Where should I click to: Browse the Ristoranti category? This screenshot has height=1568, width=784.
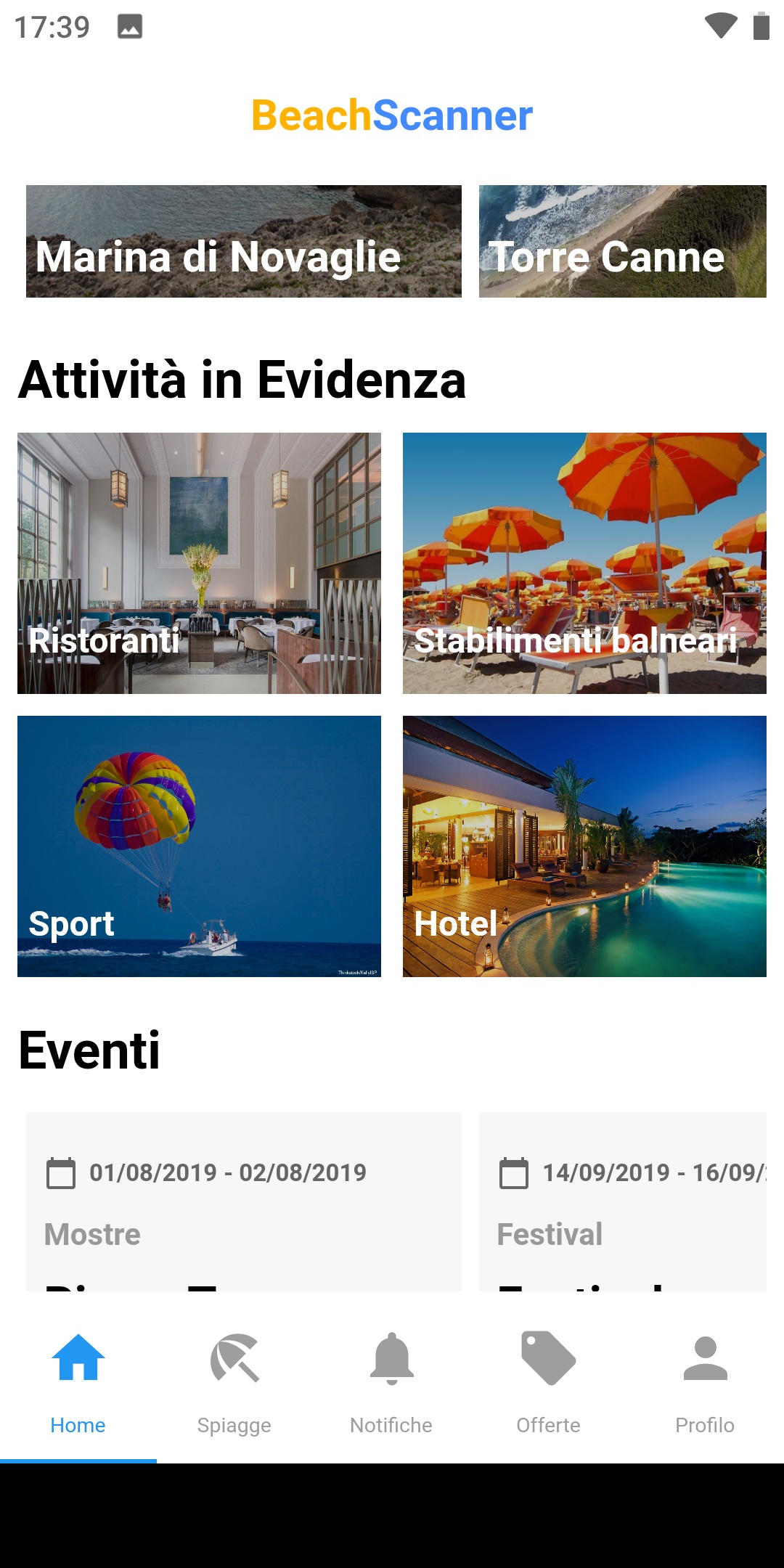coord(199,563)
